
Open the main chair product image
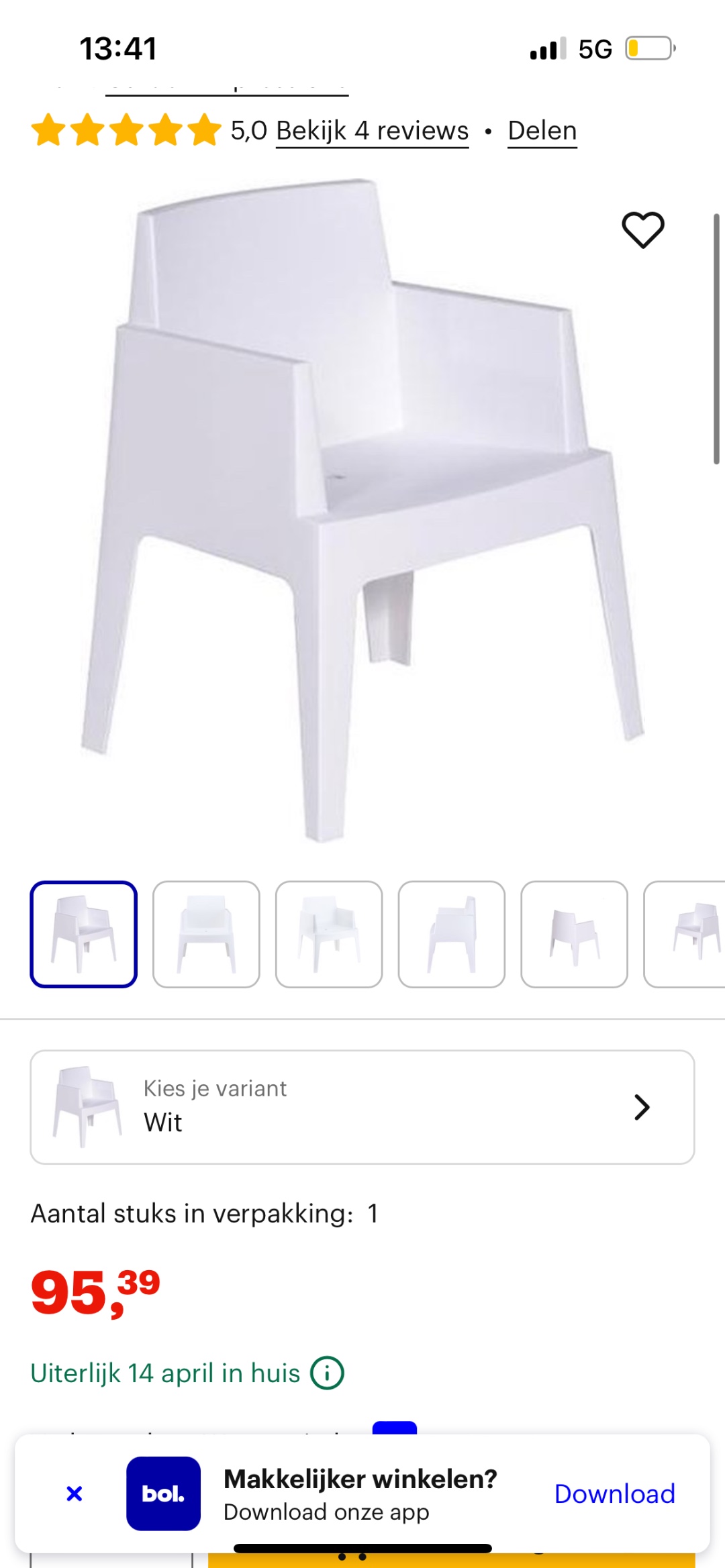pyautogui.click(x=362, y=510)
